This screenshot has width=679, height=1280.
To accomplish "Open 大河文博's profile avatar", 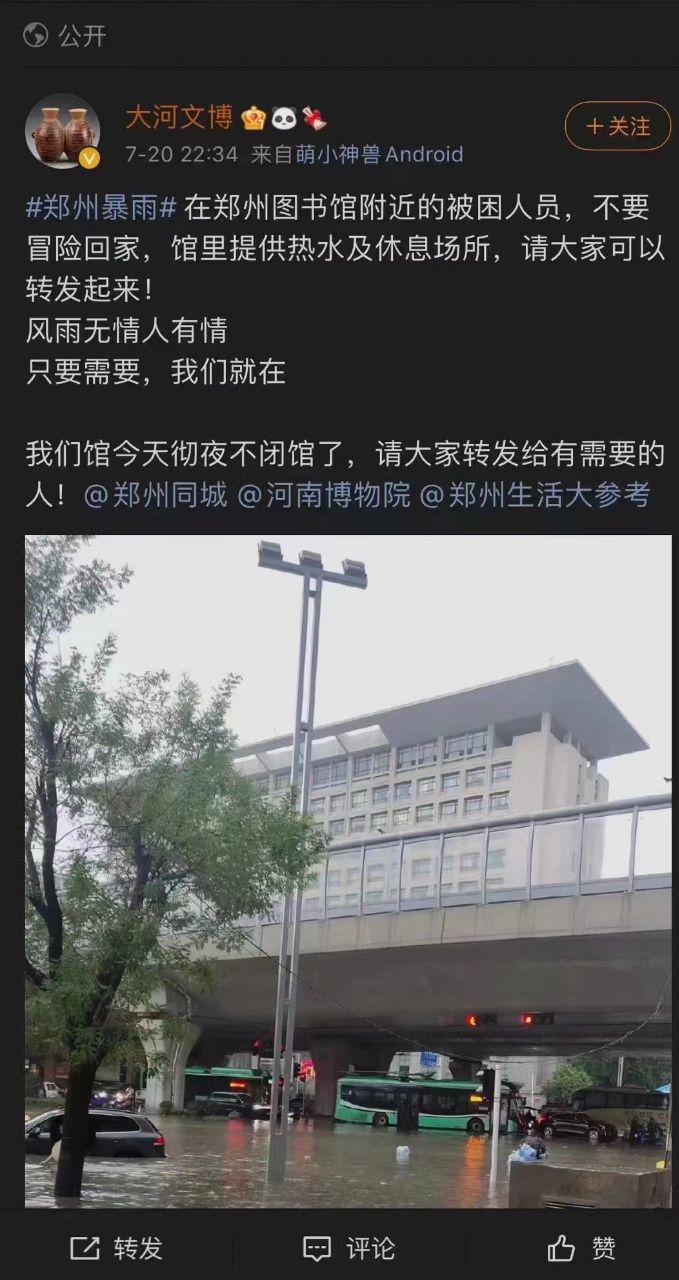I will [x=62, y=131].
